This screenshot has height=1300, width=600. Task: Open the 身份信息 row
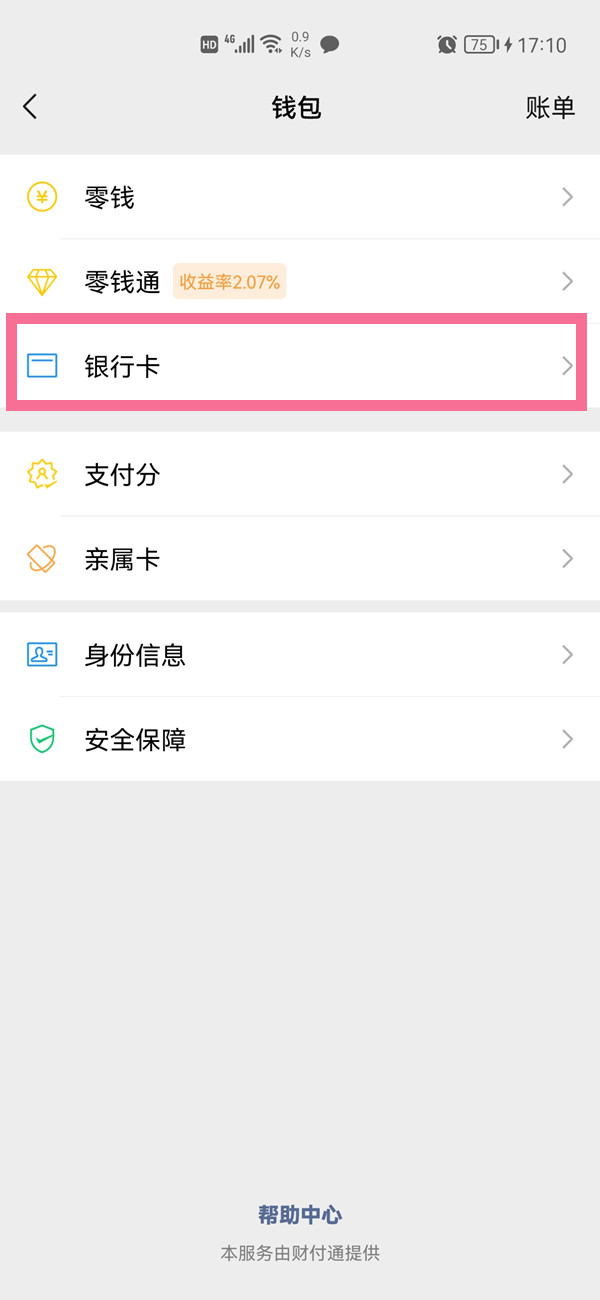tap(300, 655)
